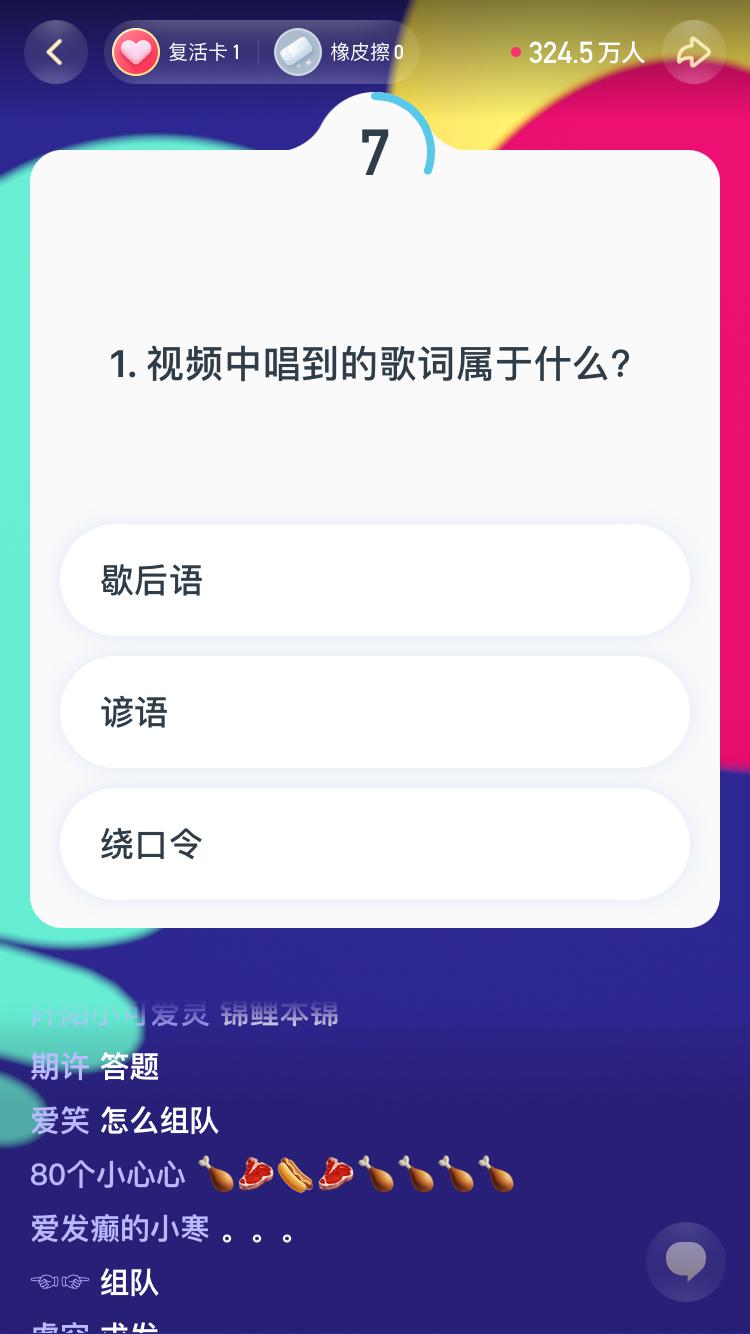Image resolution: width=750 pixels, height=1334 pixels.
Task: Go back using the top-left arrow
Action: click(x=55, y=52)
